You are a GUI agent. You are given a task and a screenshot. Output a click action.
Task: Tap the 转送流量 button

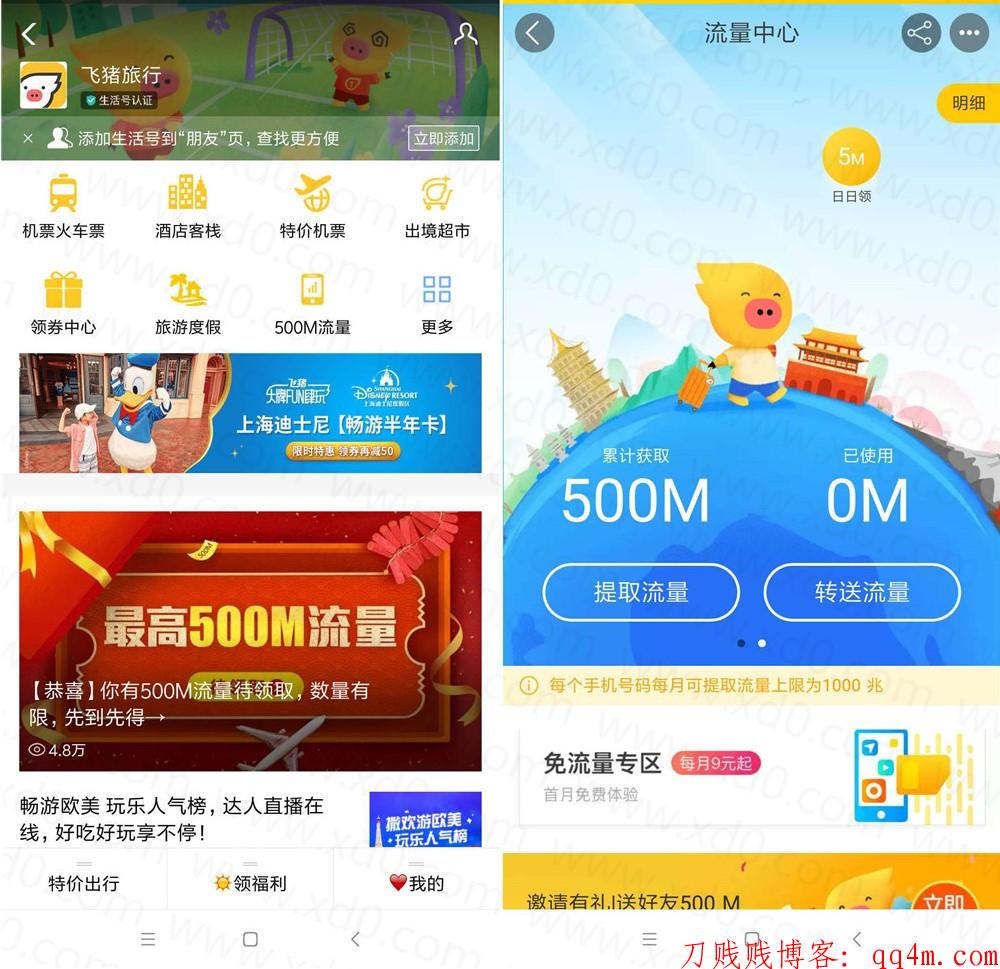[861, 592]
